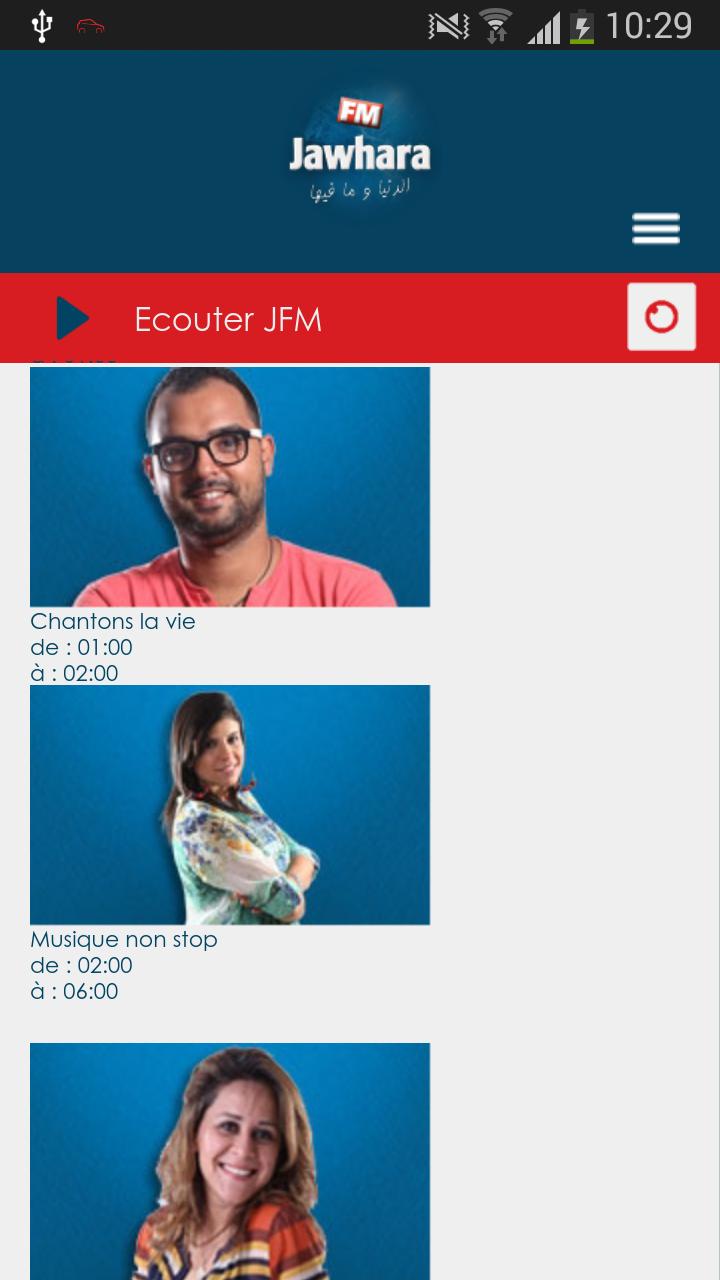The width and height of the screenshot is (720, 1280).
Task: Tap the red circular refresh button
Action: click(x=661, y=317)
